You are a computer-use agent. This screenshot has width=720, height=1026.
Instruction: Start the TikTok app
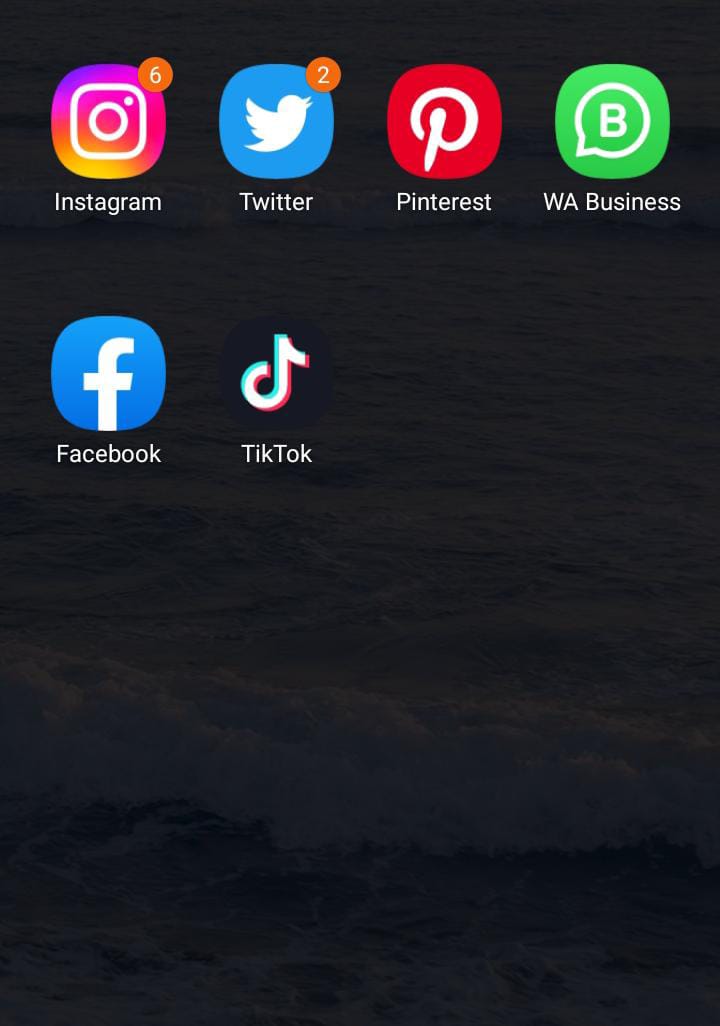point(276,374)
